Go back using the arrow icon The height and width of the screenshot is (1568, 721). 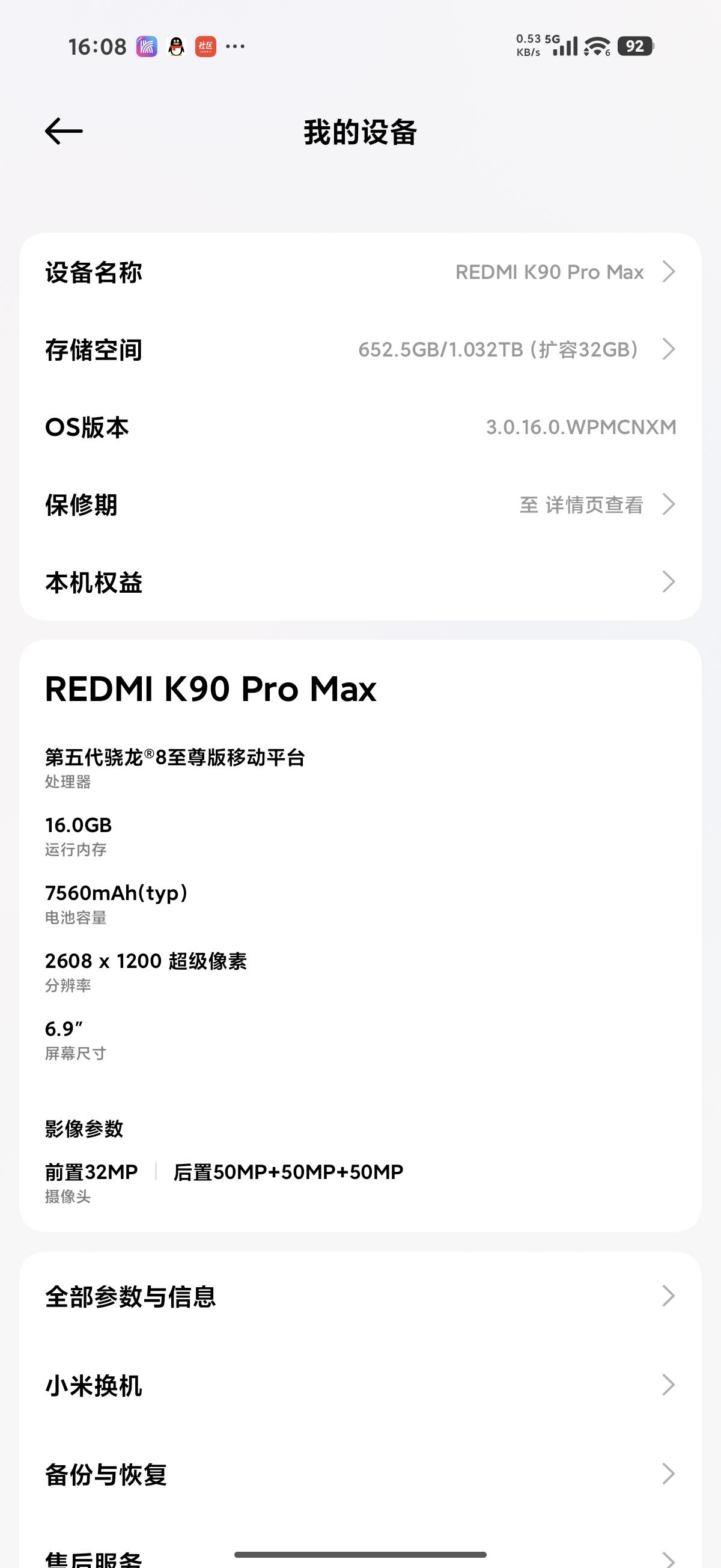coord(64,131)
